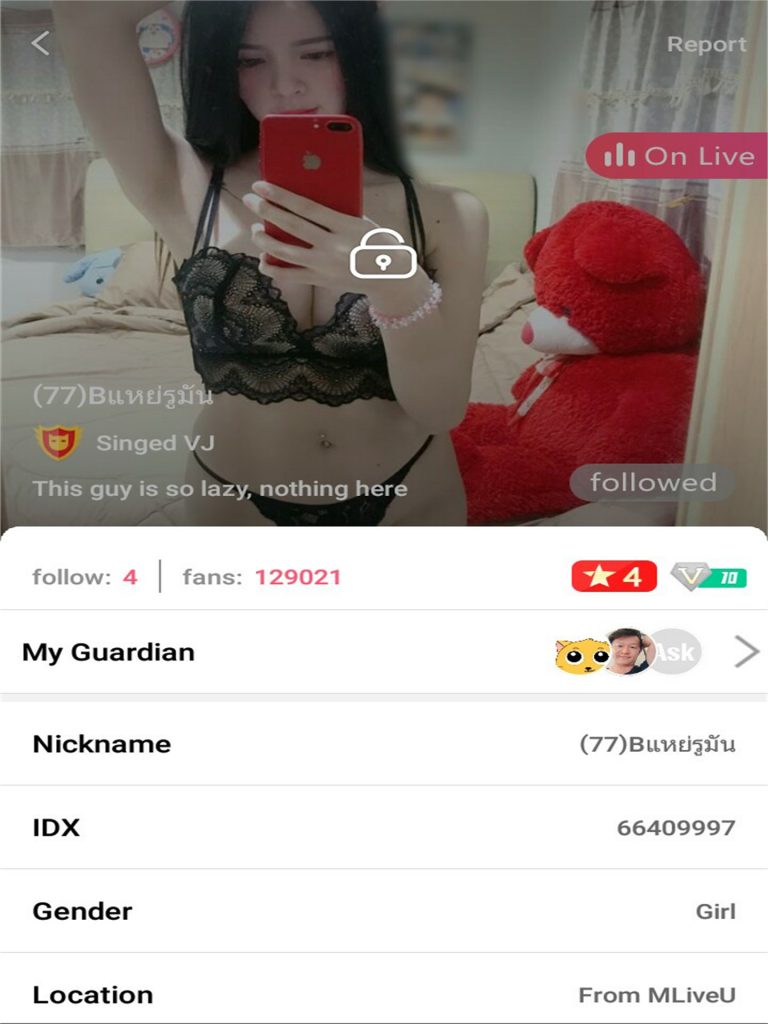Tap the lock icon on profile photo
This screenshot has width=768, height=1024.
pos(383,253)
